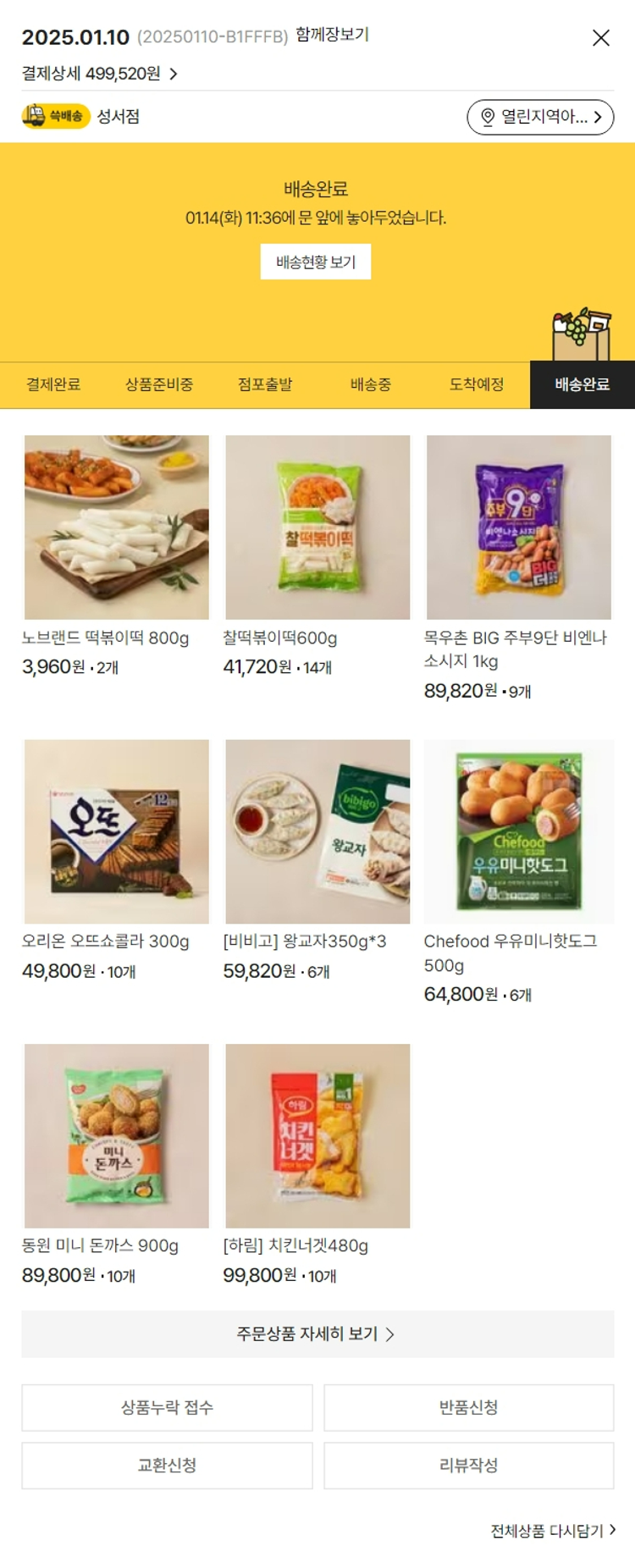
Task: Open 결제상세 499,520원 payment details
Action: [99, 74]
